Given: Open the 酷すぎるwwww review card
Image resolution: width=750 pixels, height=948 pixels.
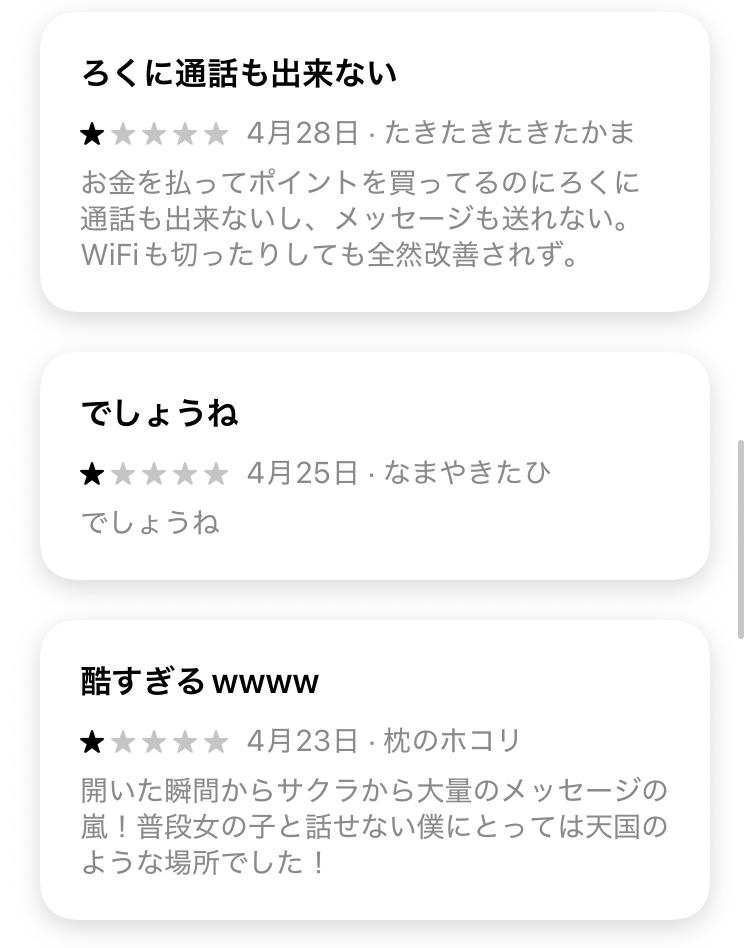Looking at the screenshot, I should [374, 768].
